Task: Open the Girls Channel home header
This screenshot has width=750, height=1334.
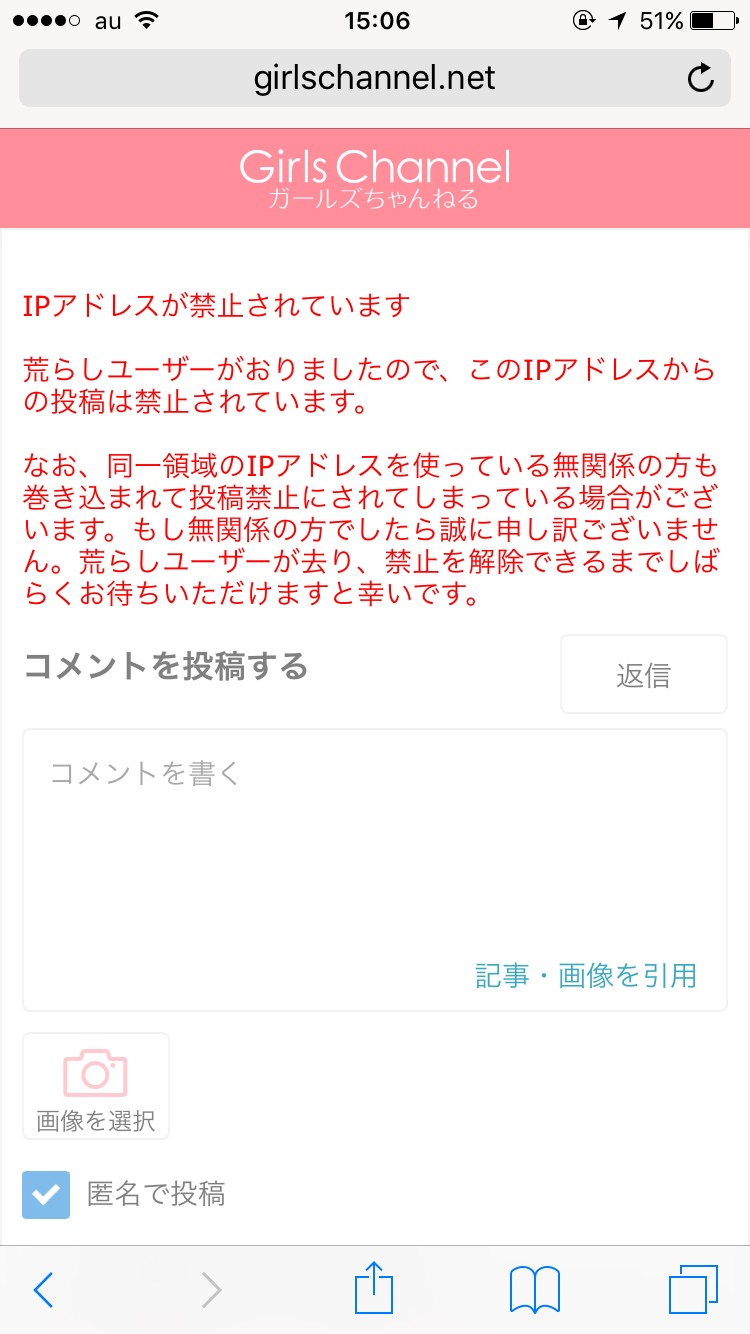Action: pyautogui.click(x=375, y=178)
